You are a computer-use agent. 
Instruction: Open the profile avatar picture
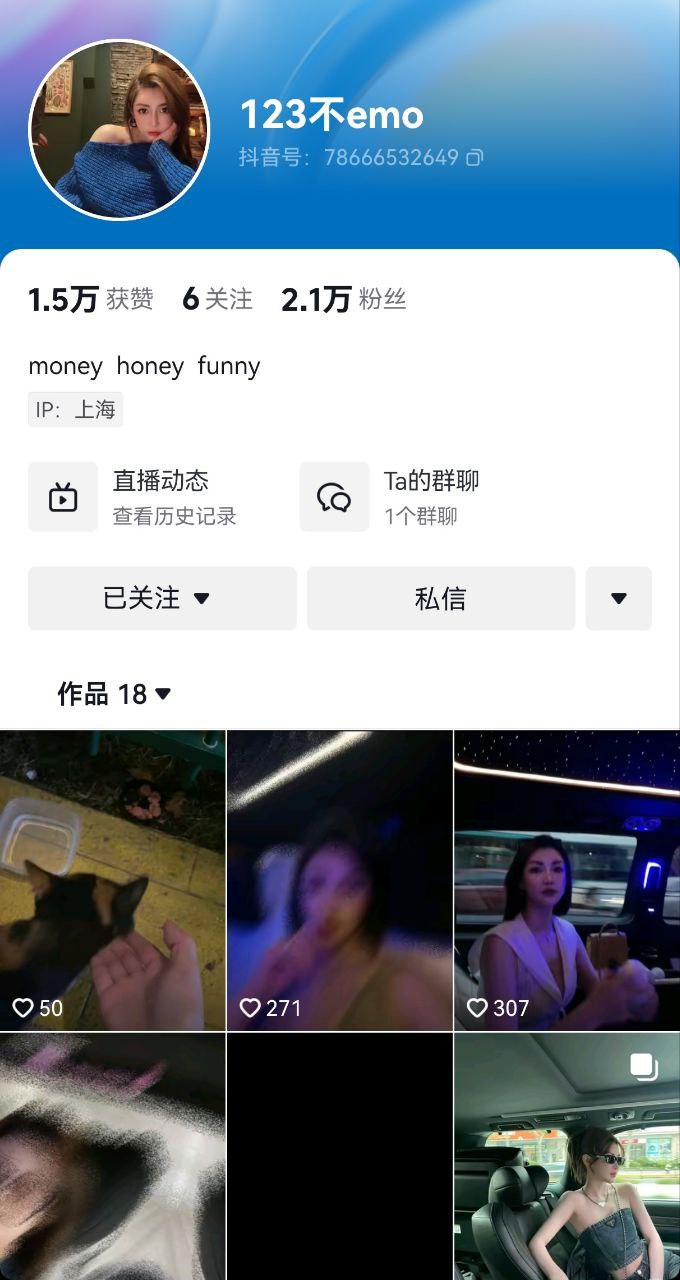pyautogui.click(x=119, y=130)
